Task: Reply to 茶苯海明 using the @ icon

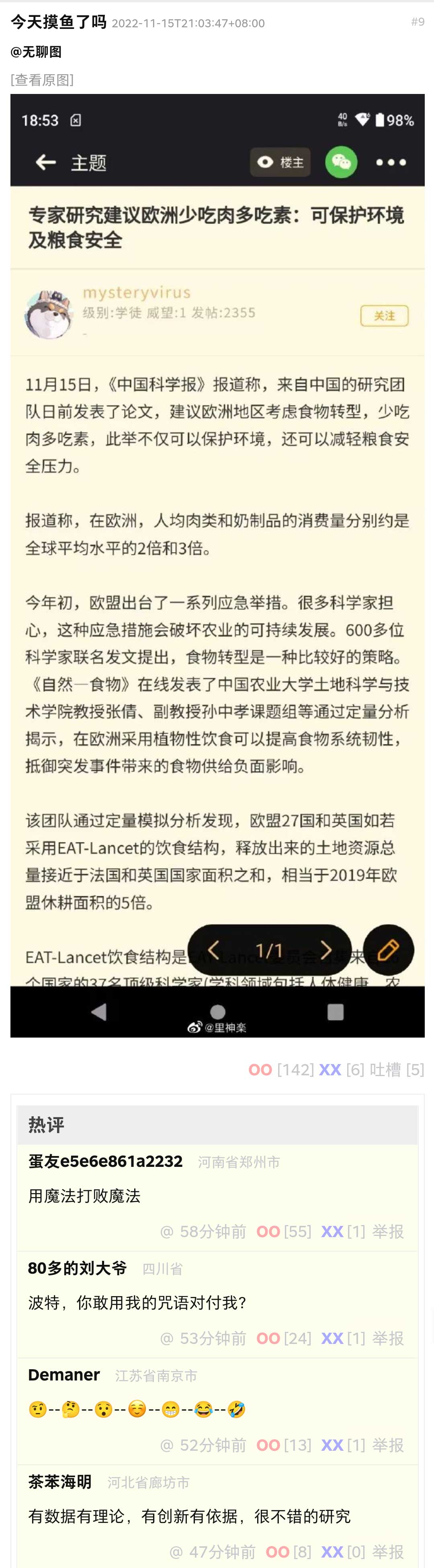Action: (x=176, y=1552)
